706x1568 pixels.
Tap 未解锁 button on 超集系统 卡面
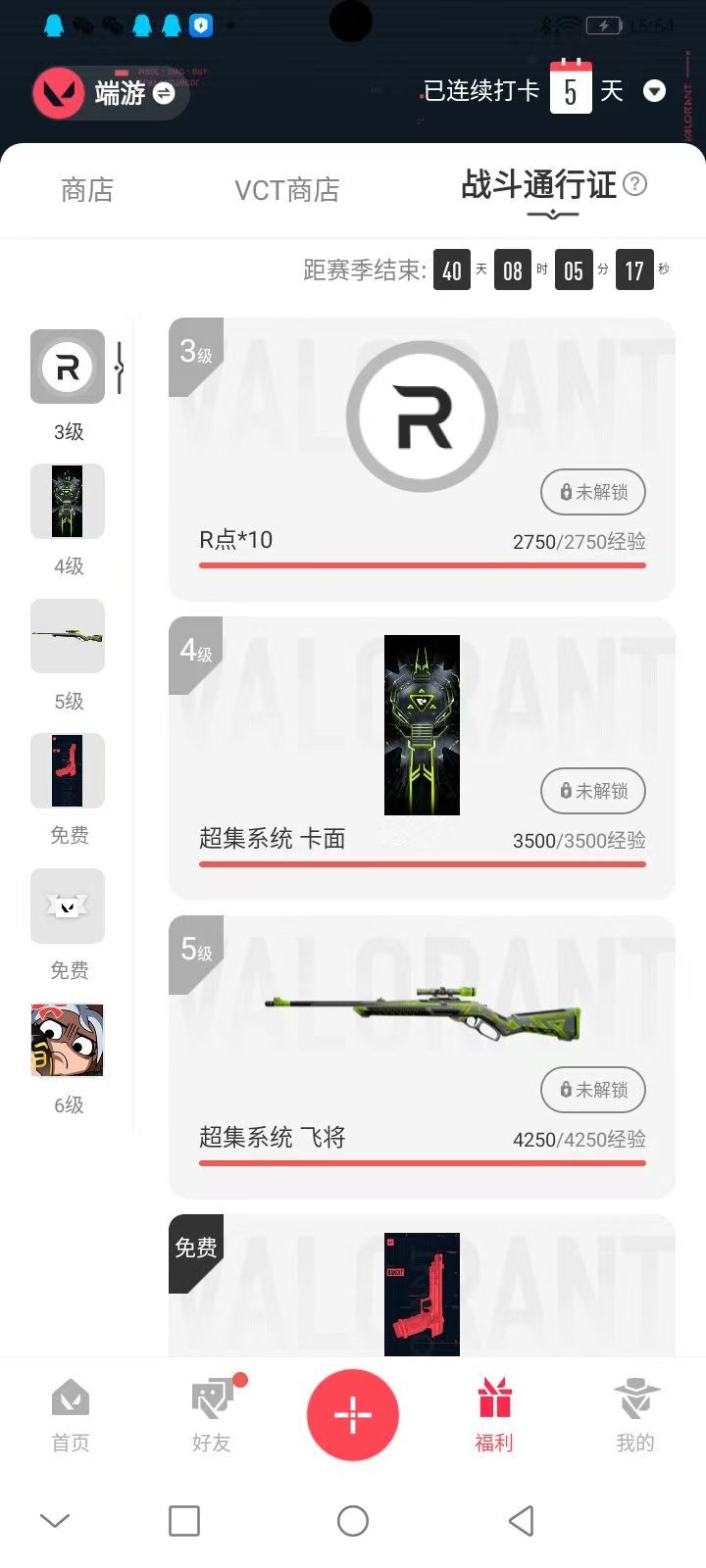click(593, 791)
